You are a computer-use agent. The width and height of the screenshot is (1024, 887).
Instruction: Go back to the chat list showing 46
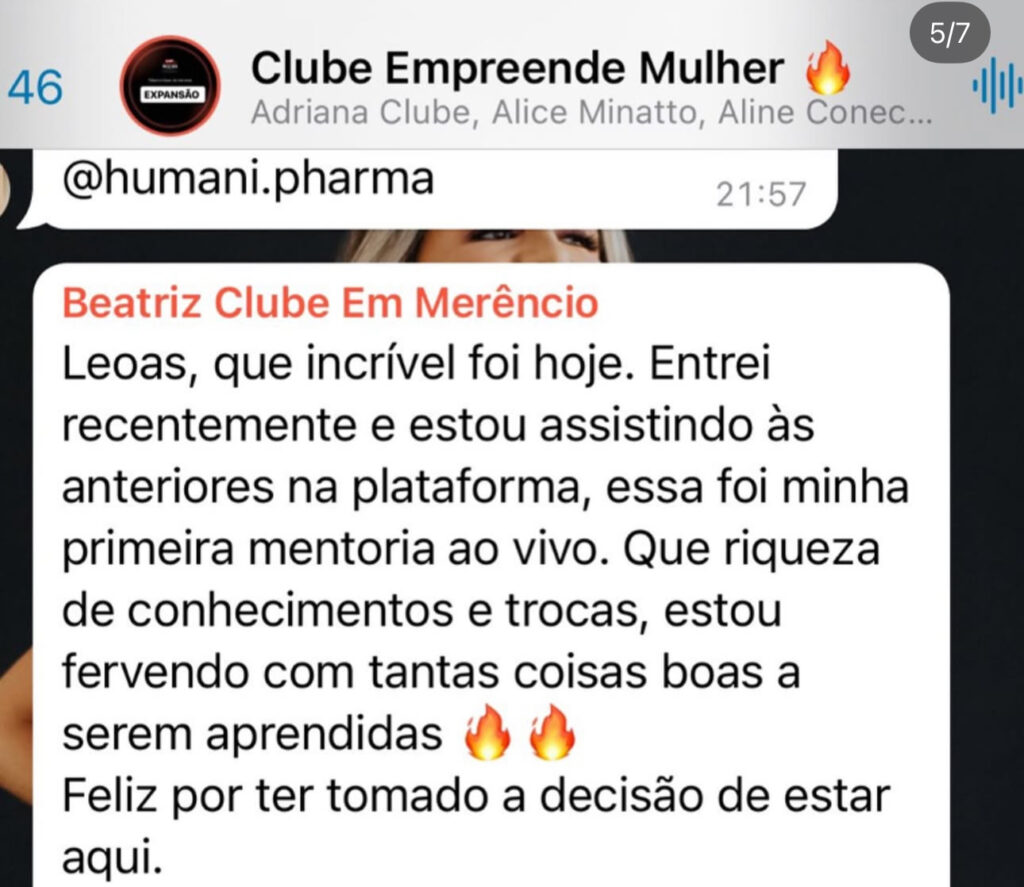coord(34,90)
